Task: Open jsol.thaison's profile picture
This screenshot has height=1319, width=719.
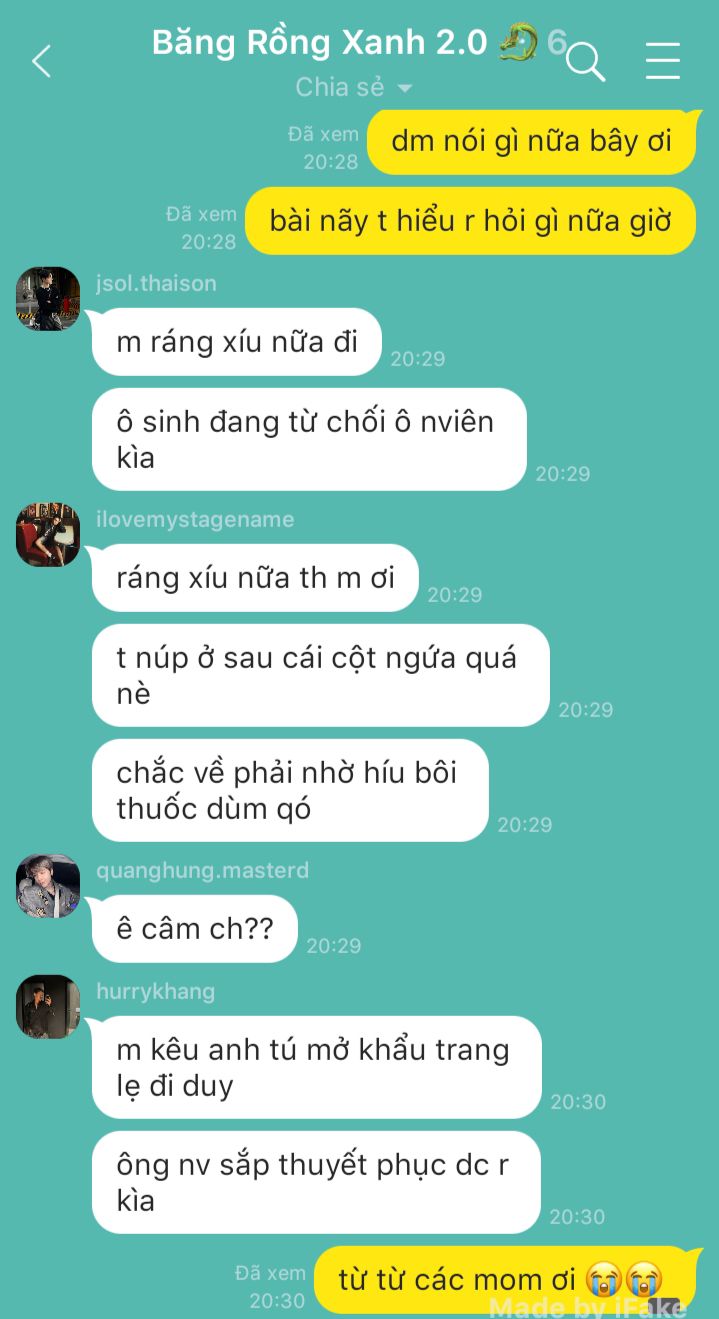Action: [48, 298]
